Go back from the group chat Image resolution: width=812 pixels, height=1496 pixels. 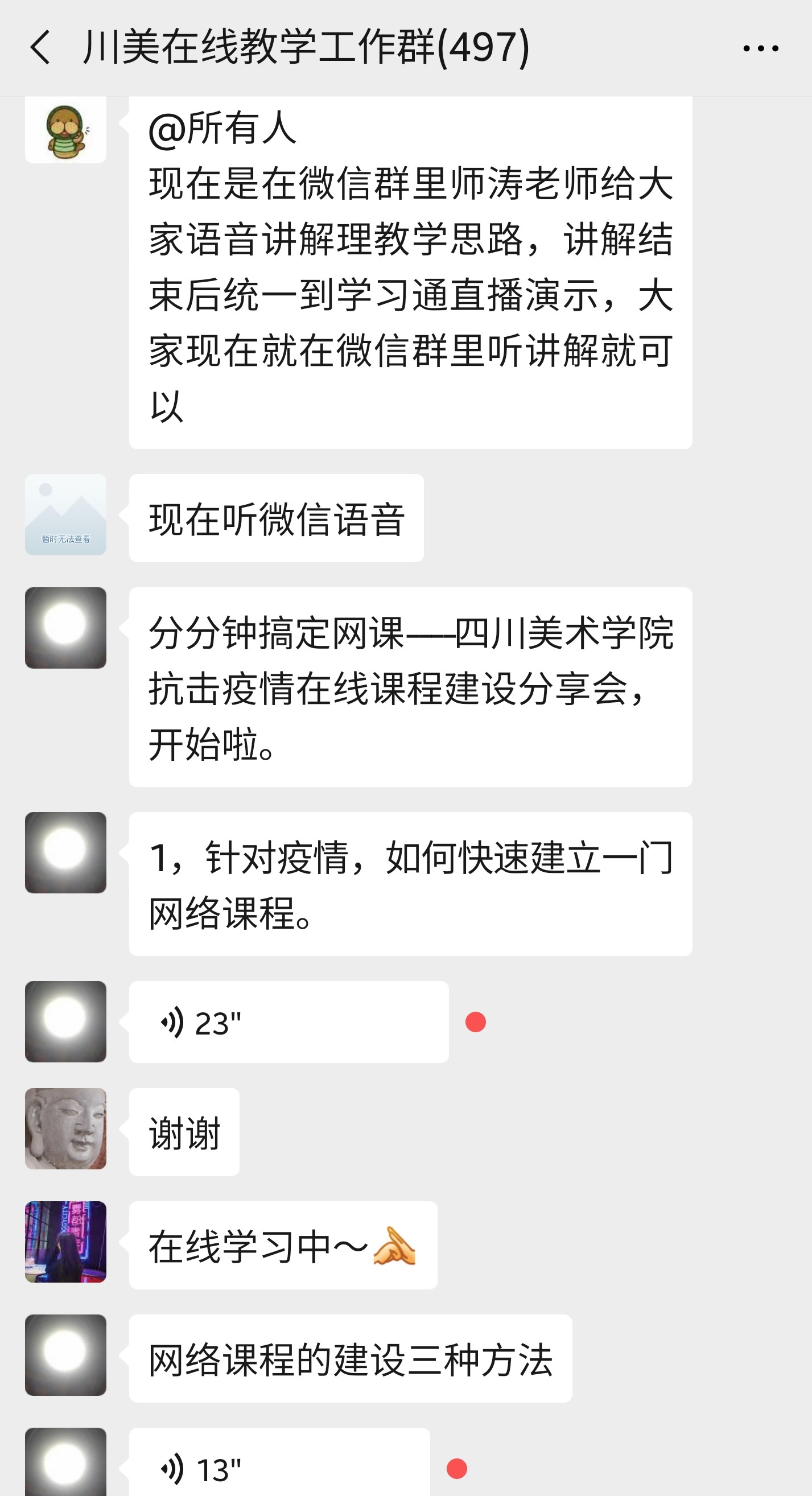pyautogui.click(x=40, y=48)
